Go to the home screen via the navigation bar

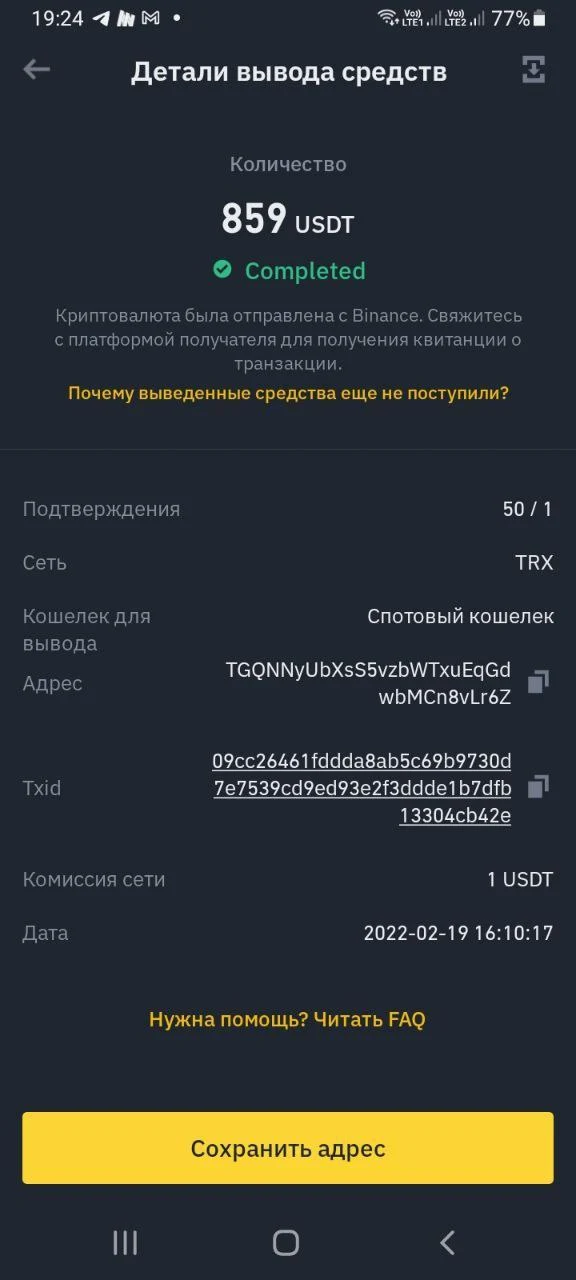(286, 1242)
